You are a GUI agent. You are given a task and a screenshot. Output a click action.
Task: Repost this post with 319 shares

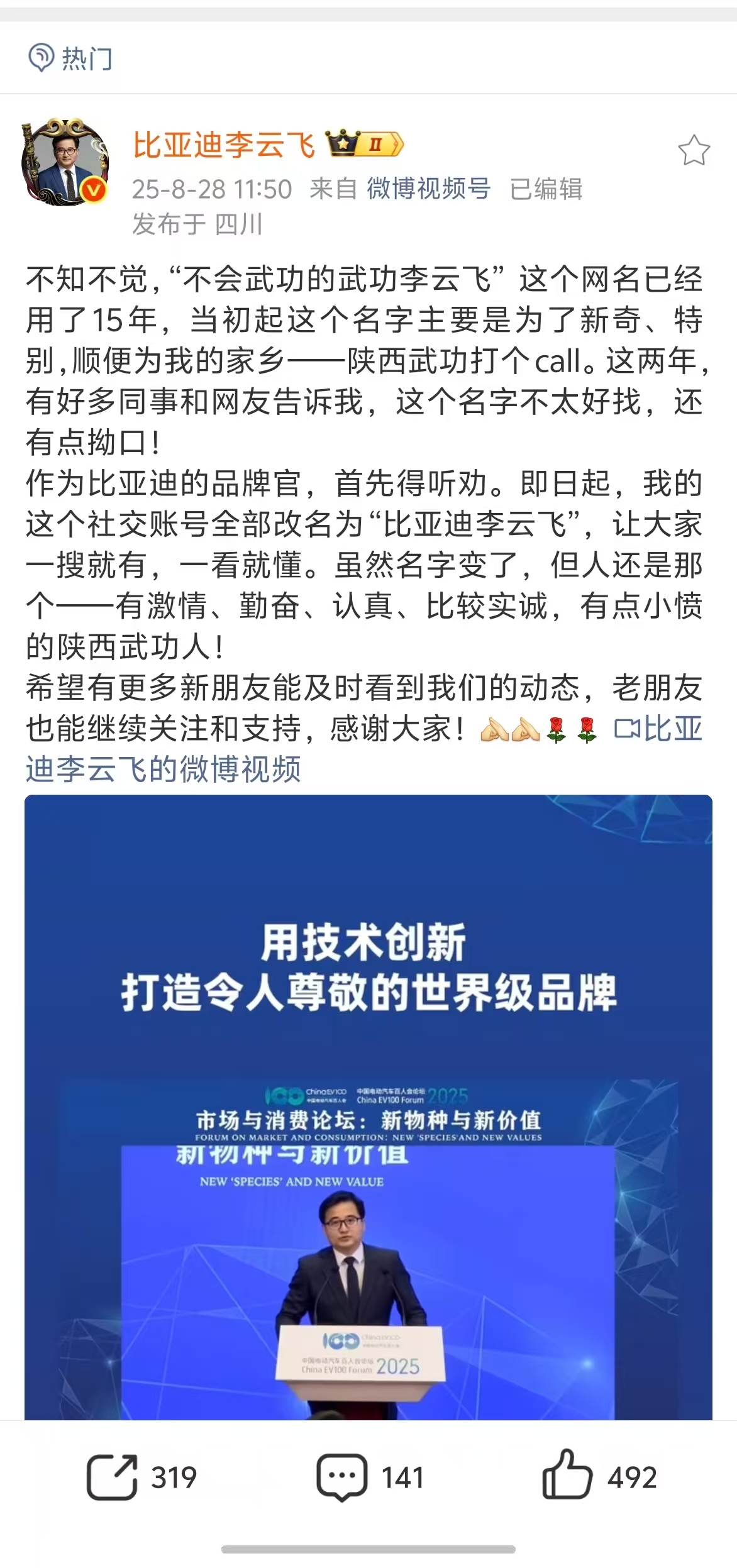click(142, 1476)
